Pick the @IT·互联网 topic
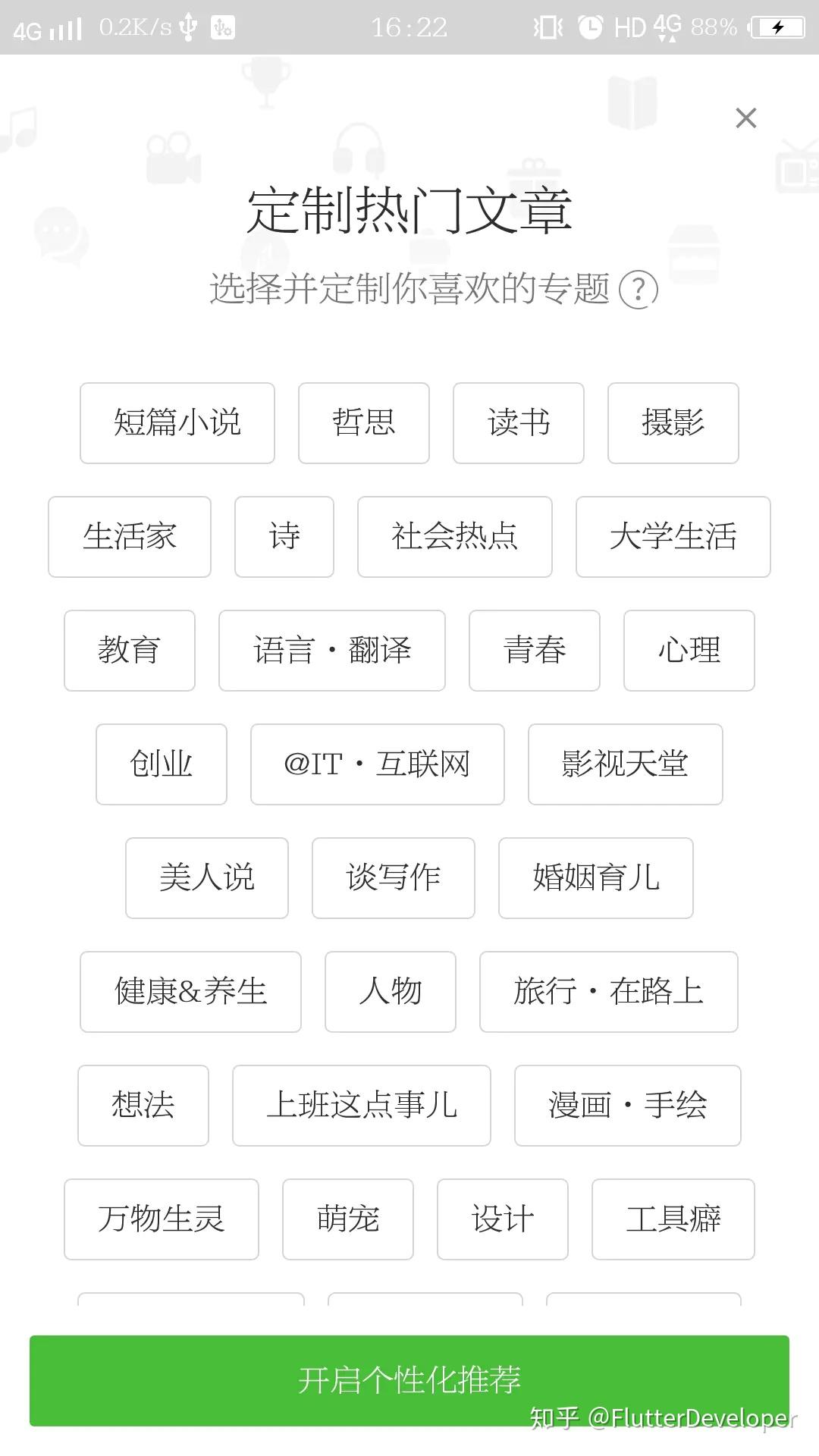This screenshot has height=1456, width=819. [x=378, y=764]
